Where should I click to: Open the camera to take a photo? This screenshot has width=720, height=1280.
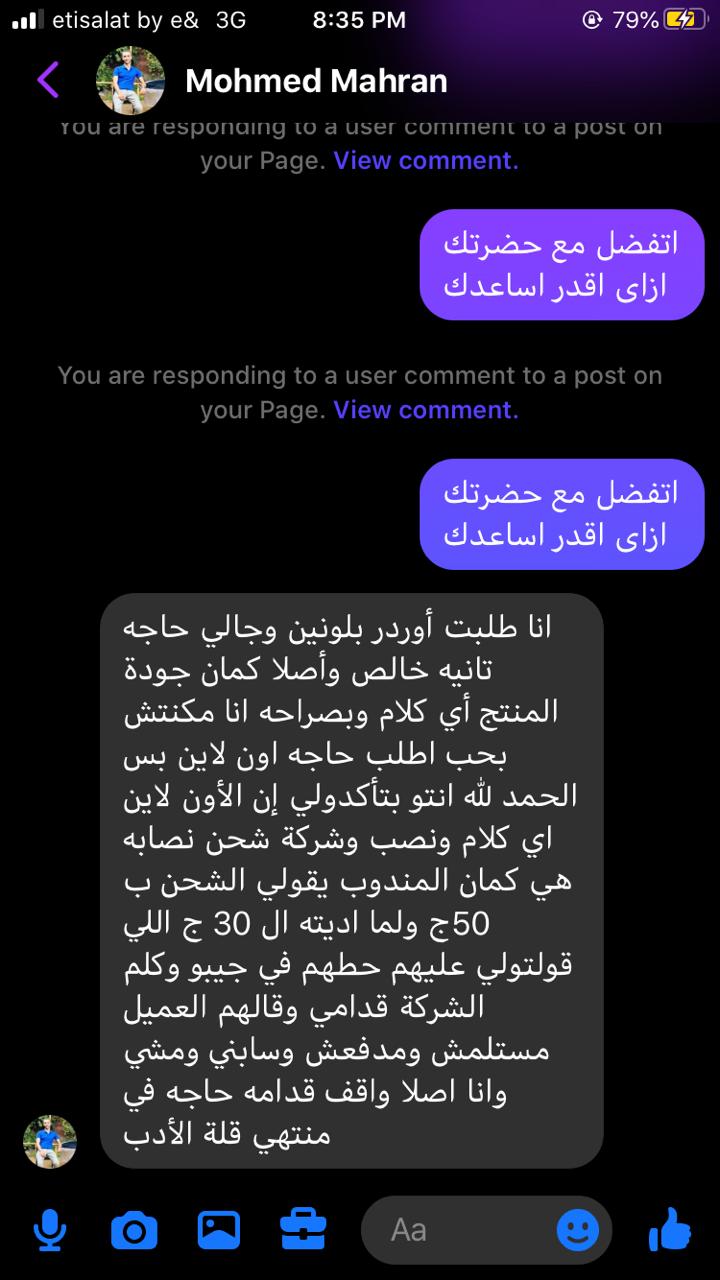point(134,1230)
